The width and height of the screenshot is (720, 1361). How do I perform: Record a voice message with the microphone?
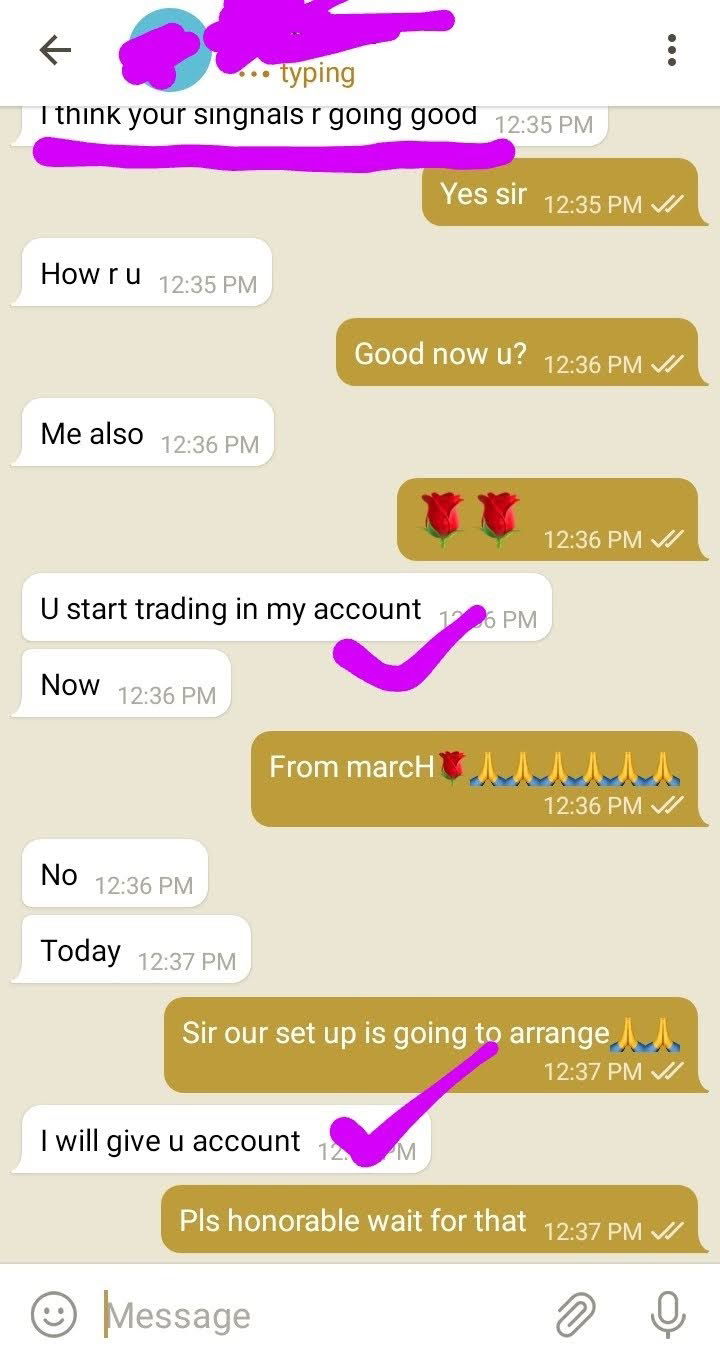pyautogui.click(x=667, y=1314)
